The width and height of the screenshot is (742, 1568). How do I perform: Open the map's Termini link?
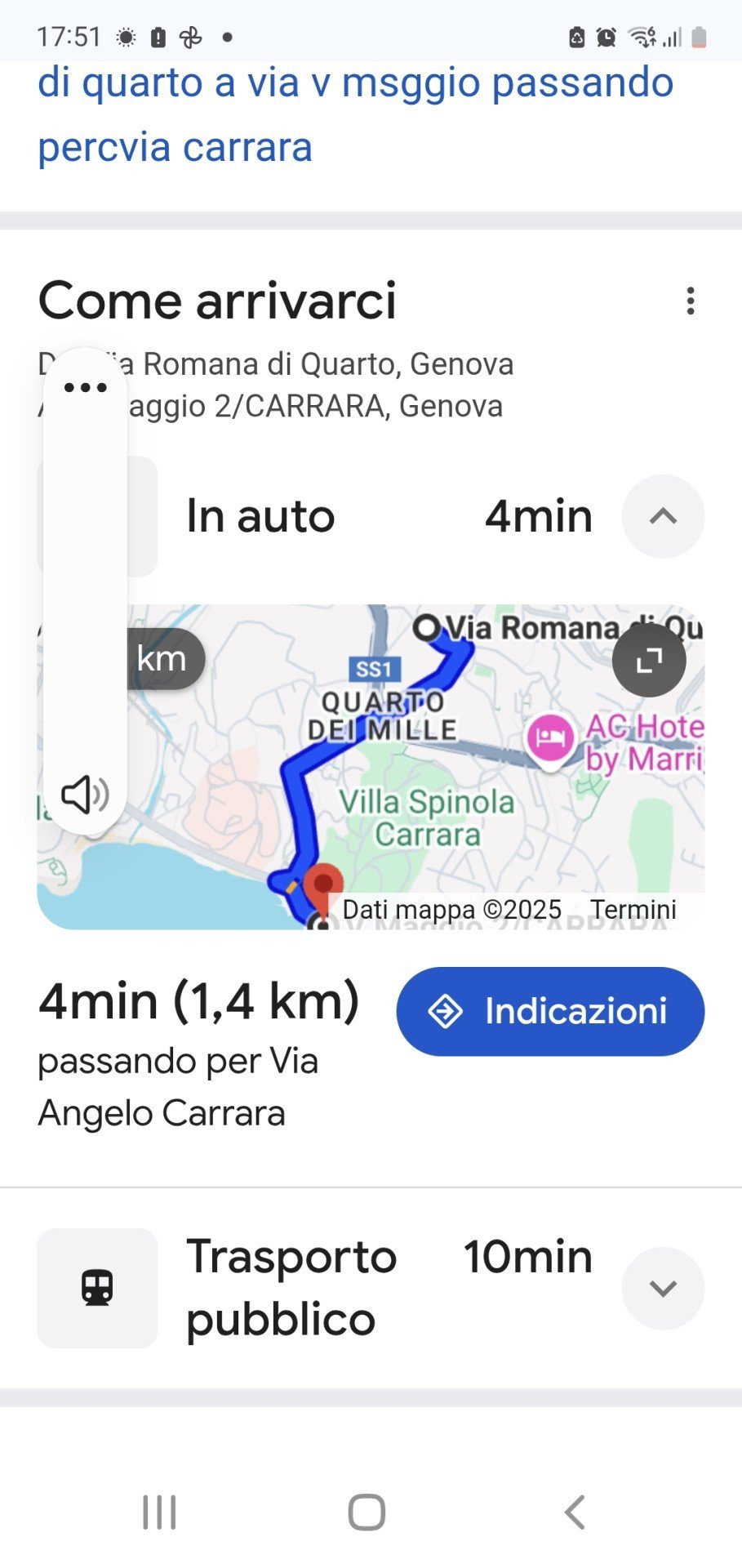point(633,910)
